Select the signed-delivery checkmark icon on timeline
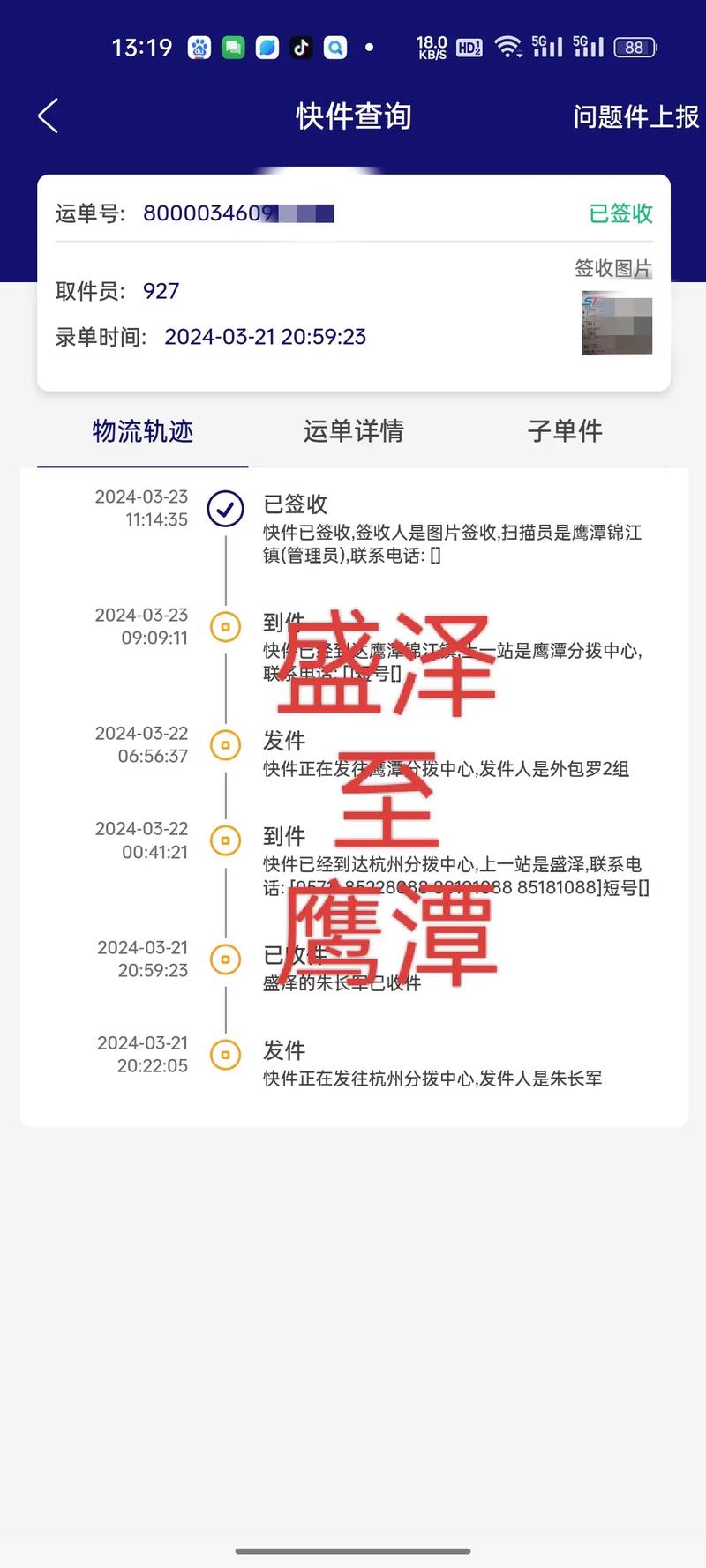Screen dimensions: 706x1568 pyautogui.click(x=225, y=510)
